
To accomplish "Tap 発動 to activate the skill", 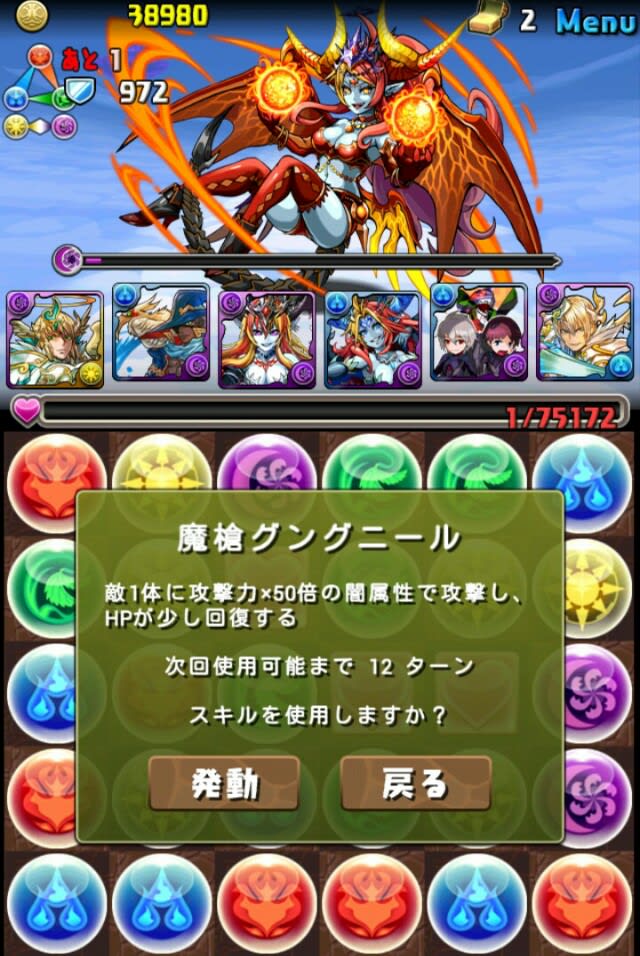I will [x=224, y=783].
